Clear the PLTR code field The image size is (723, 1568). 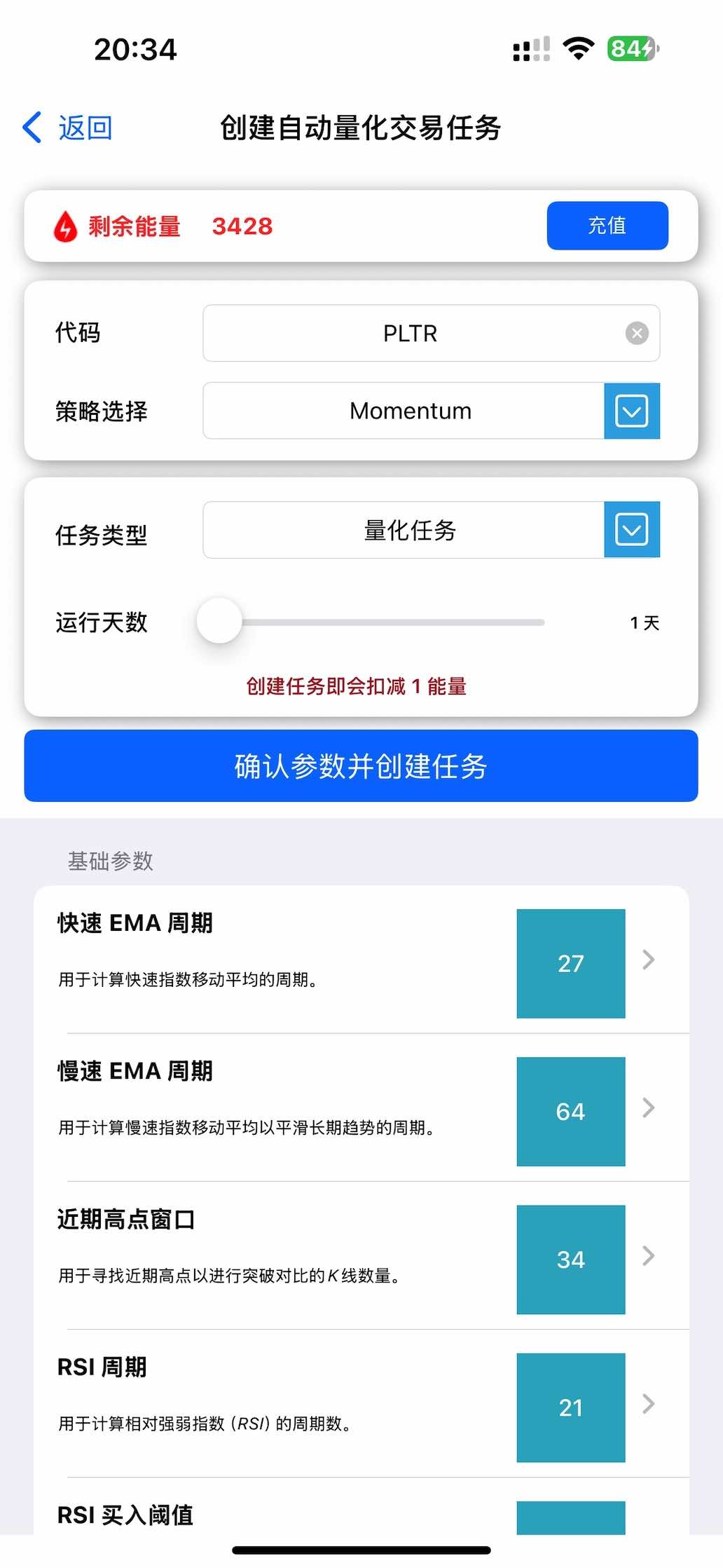[x=636, y=333]
